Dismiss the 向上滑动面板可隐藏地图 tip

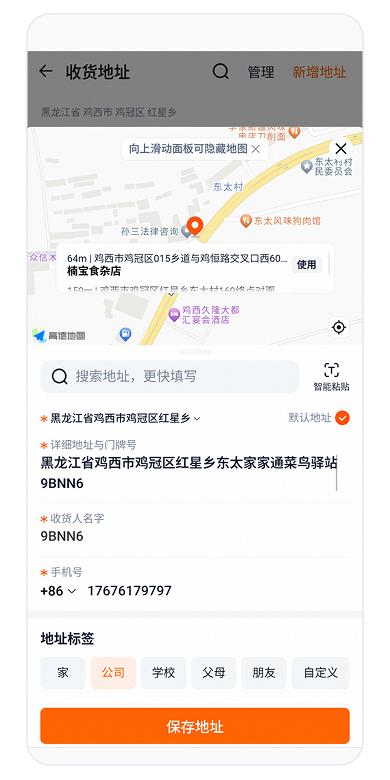(256, 149)
